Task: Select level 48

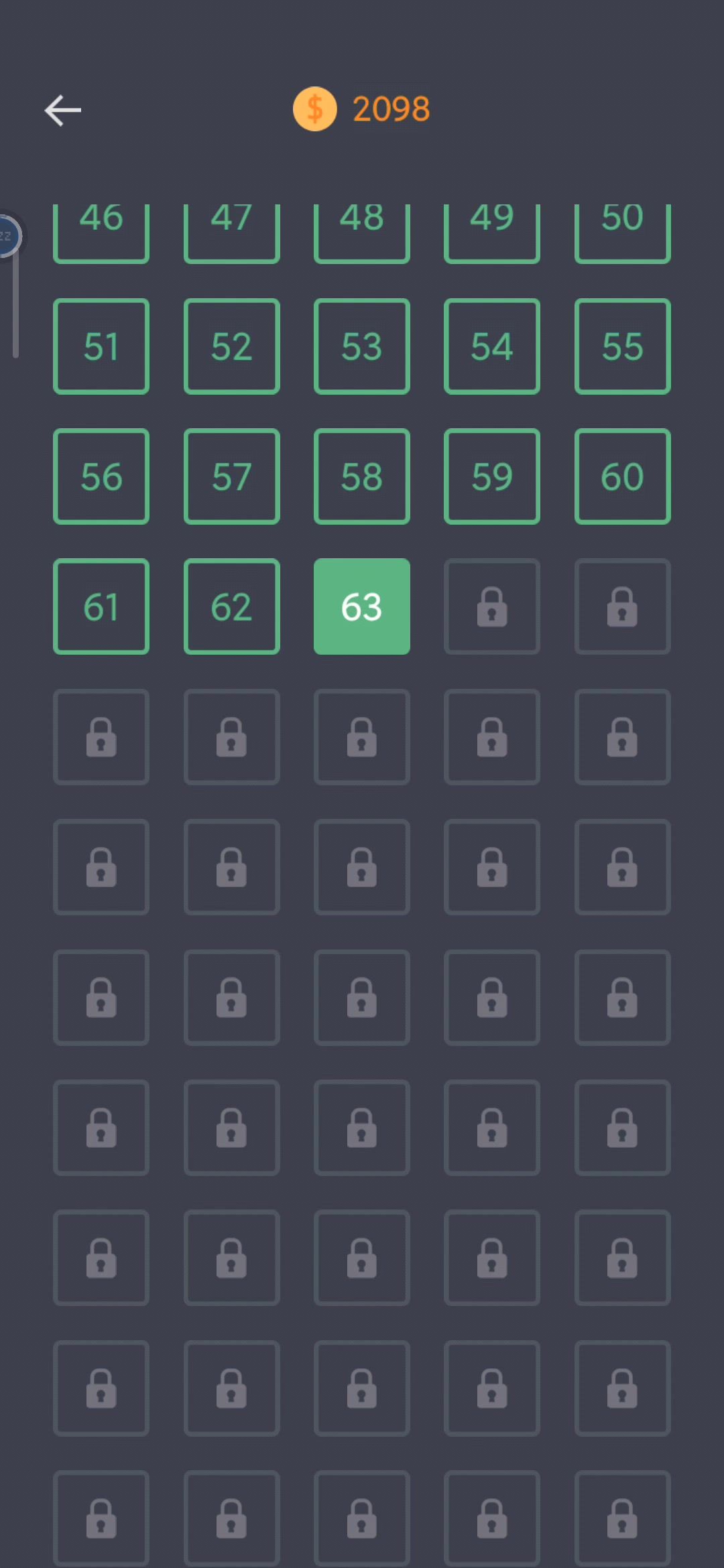Action: pyautogui.click(x=362, y=231)
